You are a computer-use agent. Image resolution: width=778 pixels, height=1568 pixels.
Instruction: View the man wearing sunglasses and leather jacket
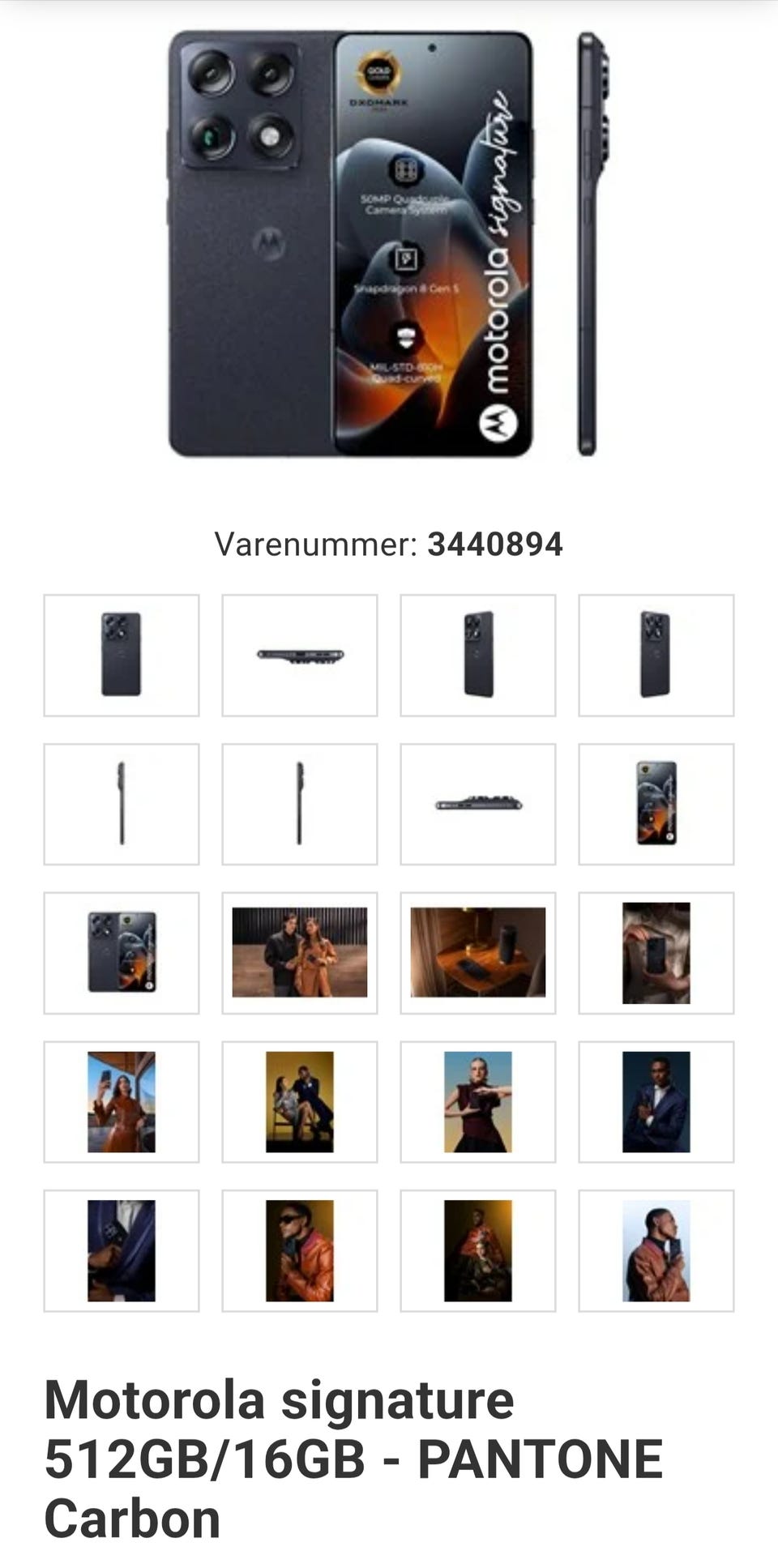[x=300, y=1250]
